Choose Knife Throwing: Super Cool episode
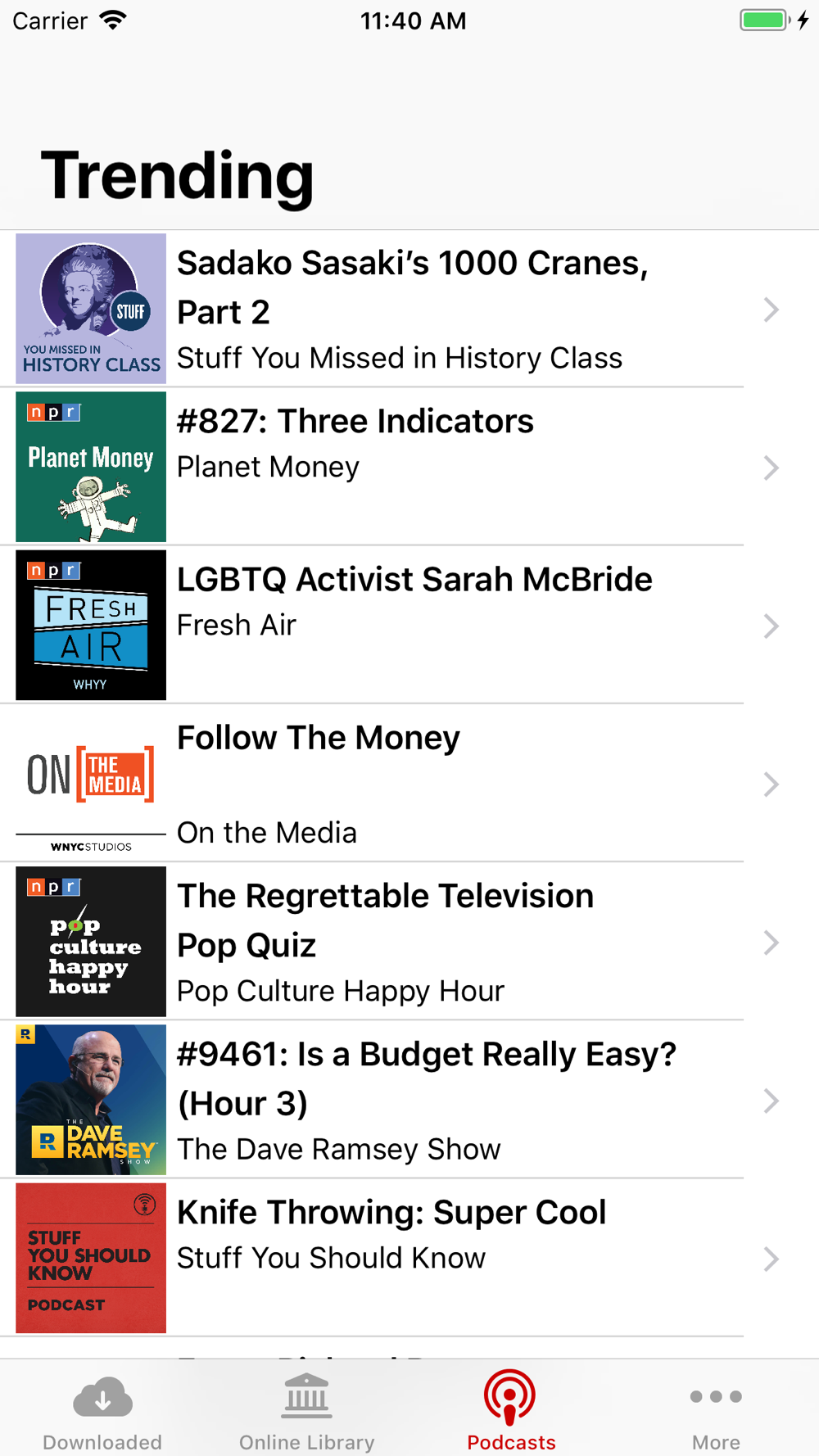Screen dimensions: 819x1456 (409, 1258)
